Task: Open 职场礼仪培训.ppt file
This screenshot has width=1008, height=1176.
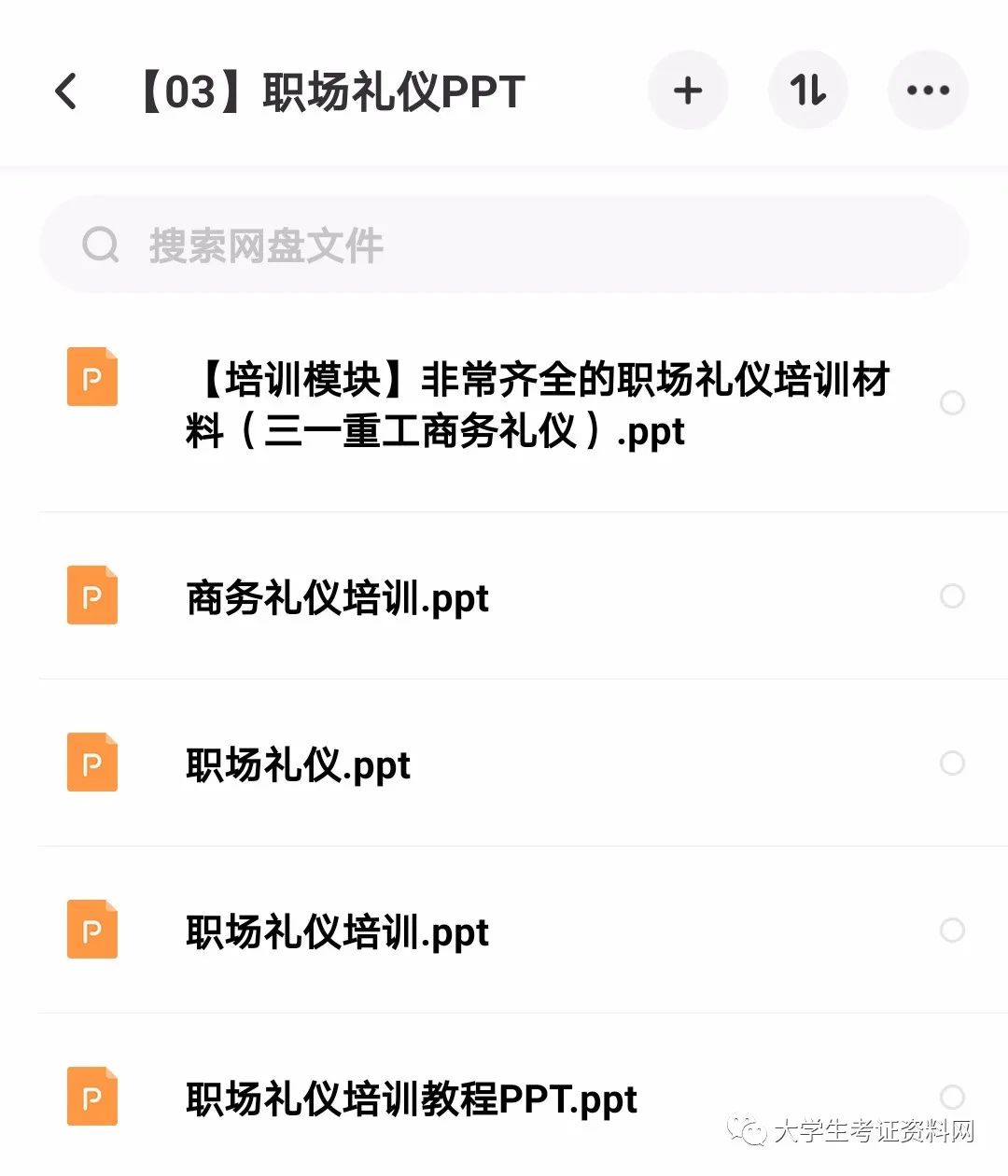Action: [x=336, y=930]
